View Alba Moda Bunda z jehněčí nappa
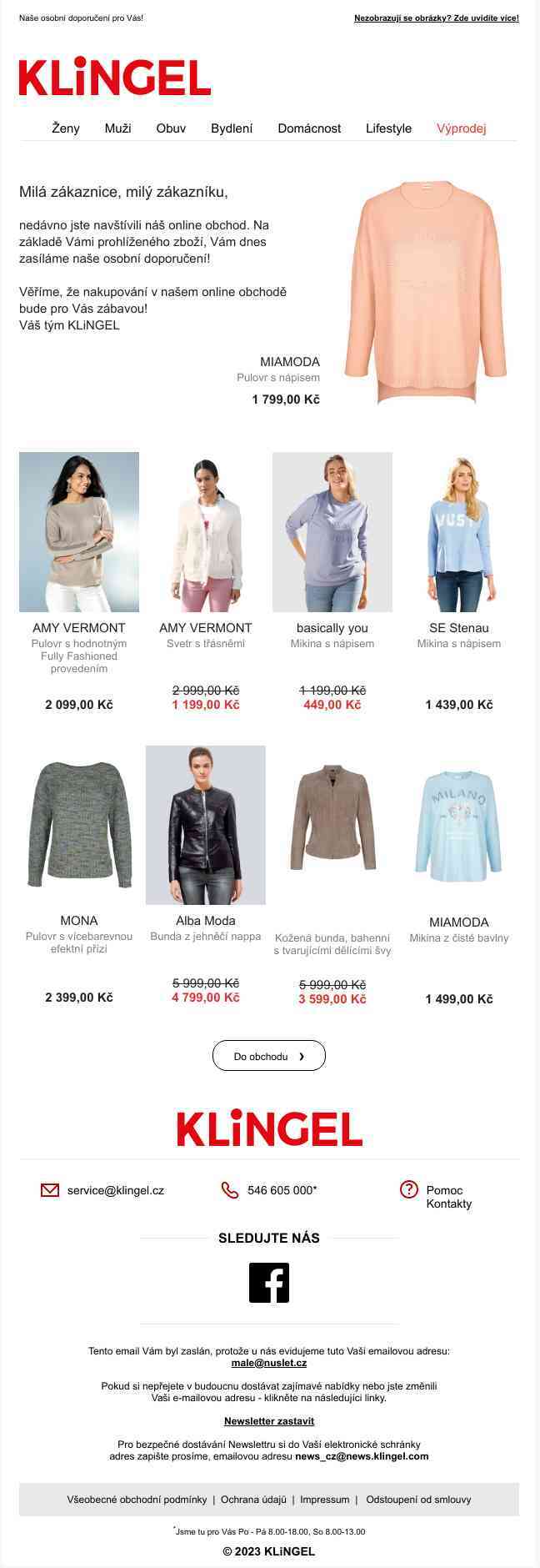Viewport: 540px width, 1568px height. click(x=206, y=826)
